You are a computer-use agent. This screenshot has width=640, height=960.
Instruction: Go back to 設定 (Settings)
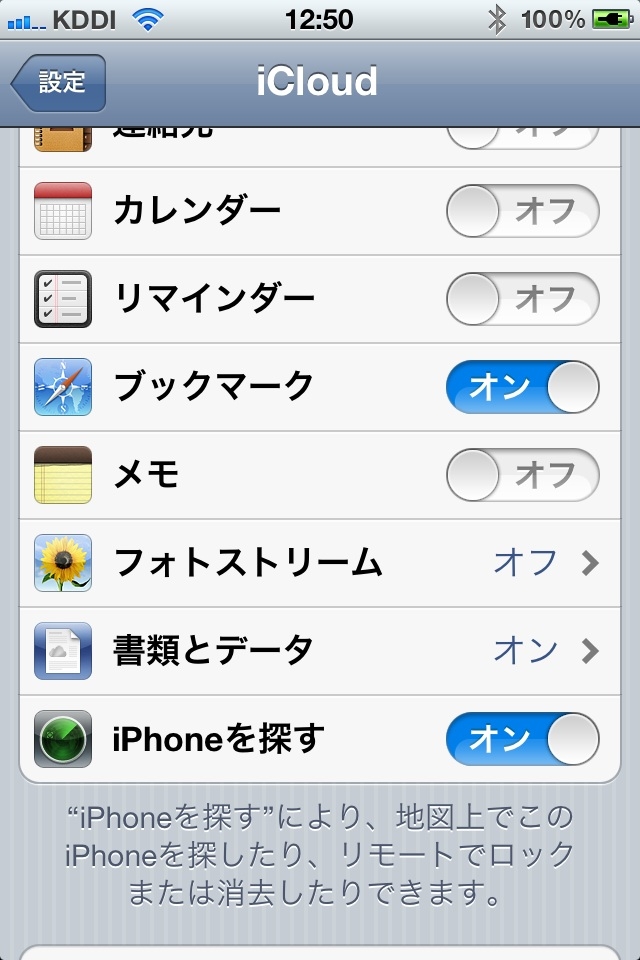tap(58, 83)
